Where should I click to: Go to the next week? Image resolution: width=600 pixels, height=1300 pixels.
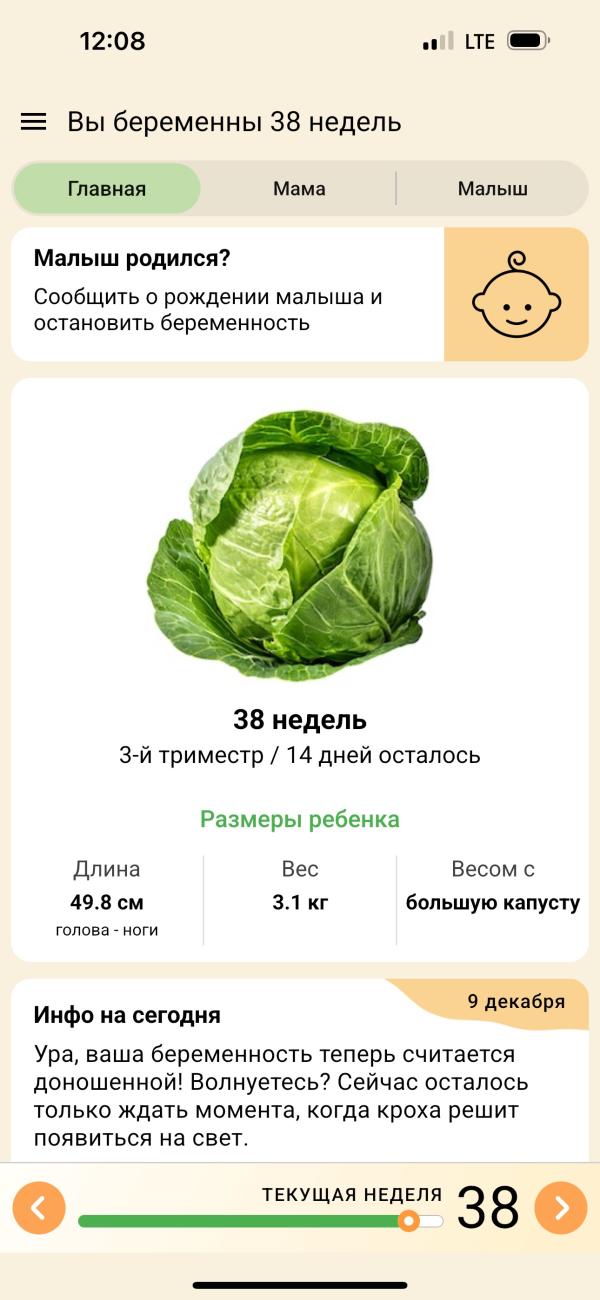point(561,1208)
